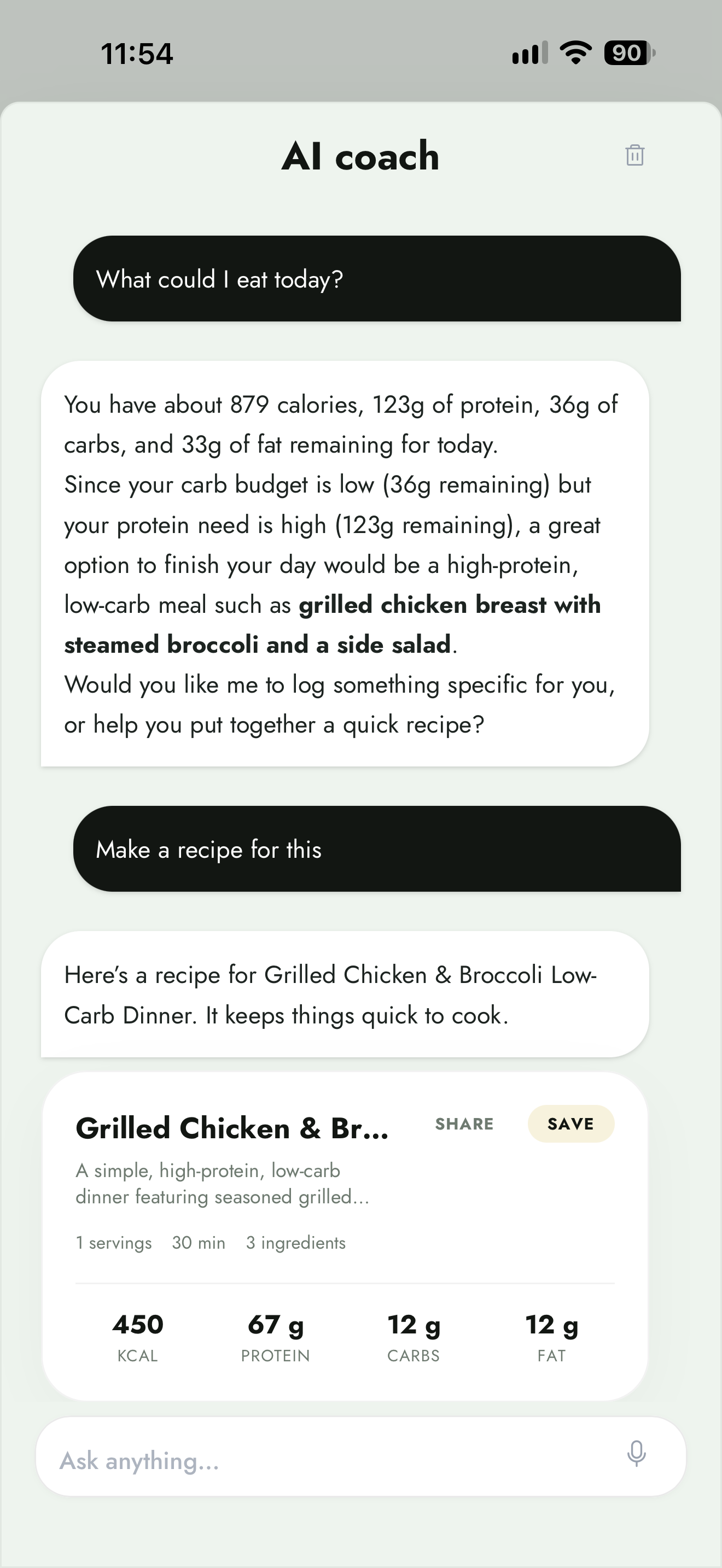The width and height of the screenshot is (722, 1568).
Task: Clear the chat with the trash icon
Action: [x=634, y=155]
